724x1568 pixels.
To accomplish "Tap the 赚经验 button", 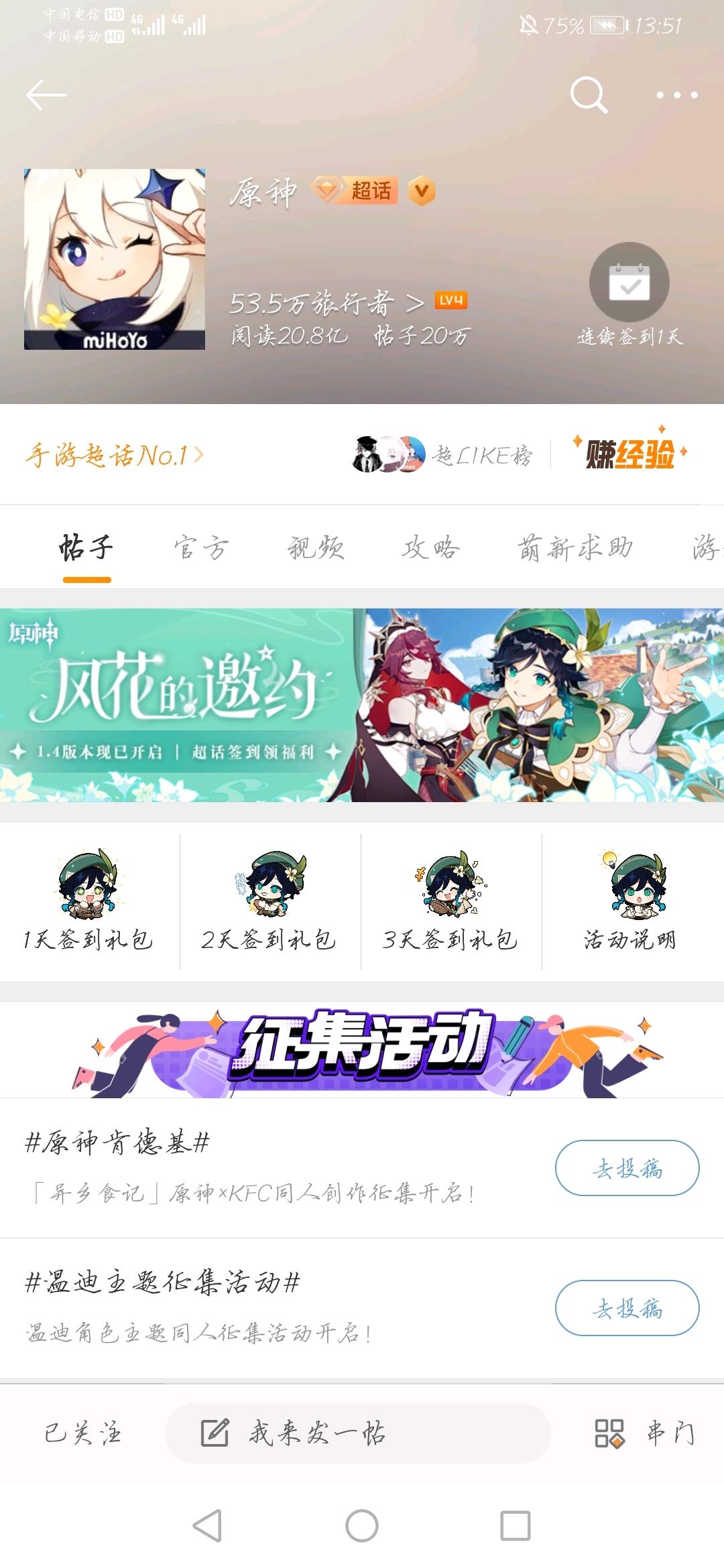I will [x=629, y=454].
